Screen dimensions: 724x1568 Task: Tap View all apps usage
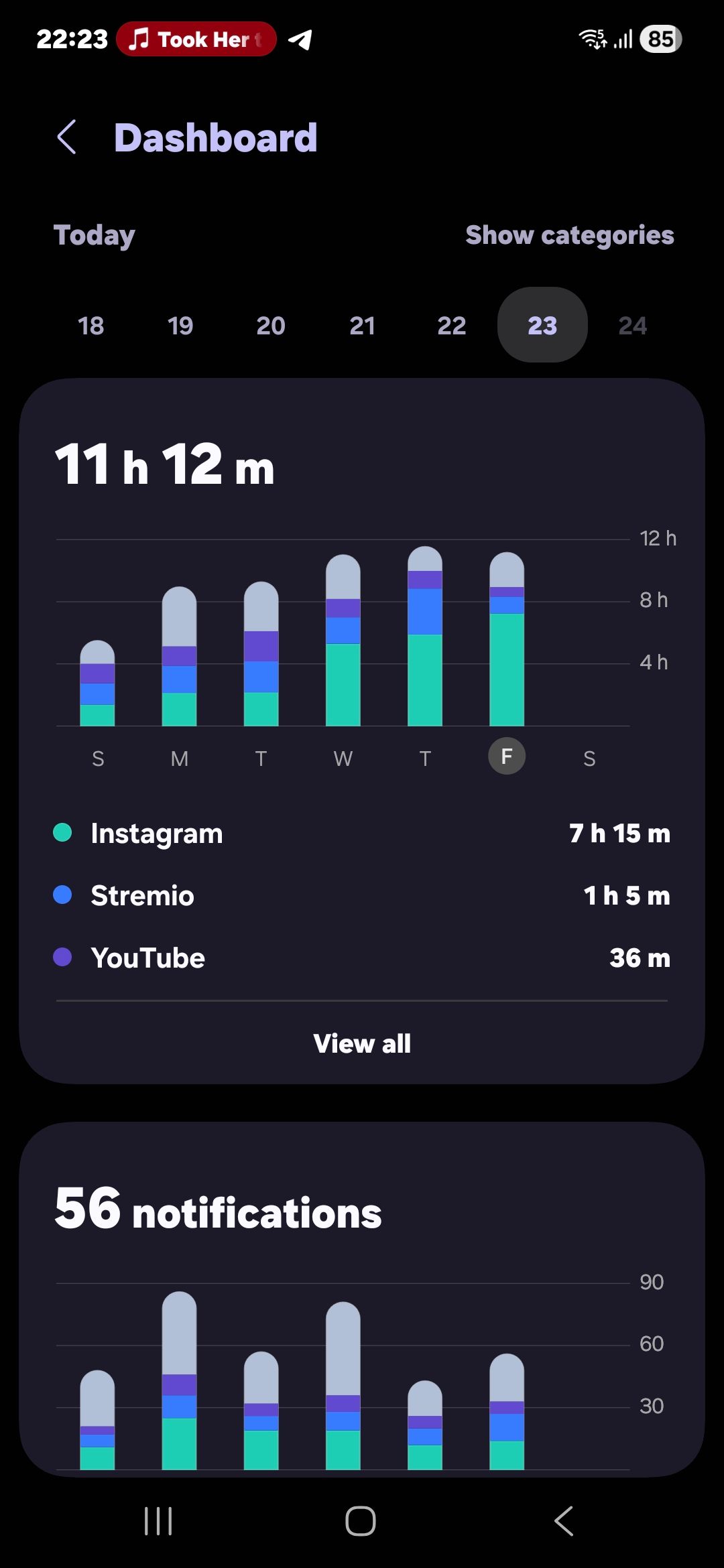[362, 1043]
